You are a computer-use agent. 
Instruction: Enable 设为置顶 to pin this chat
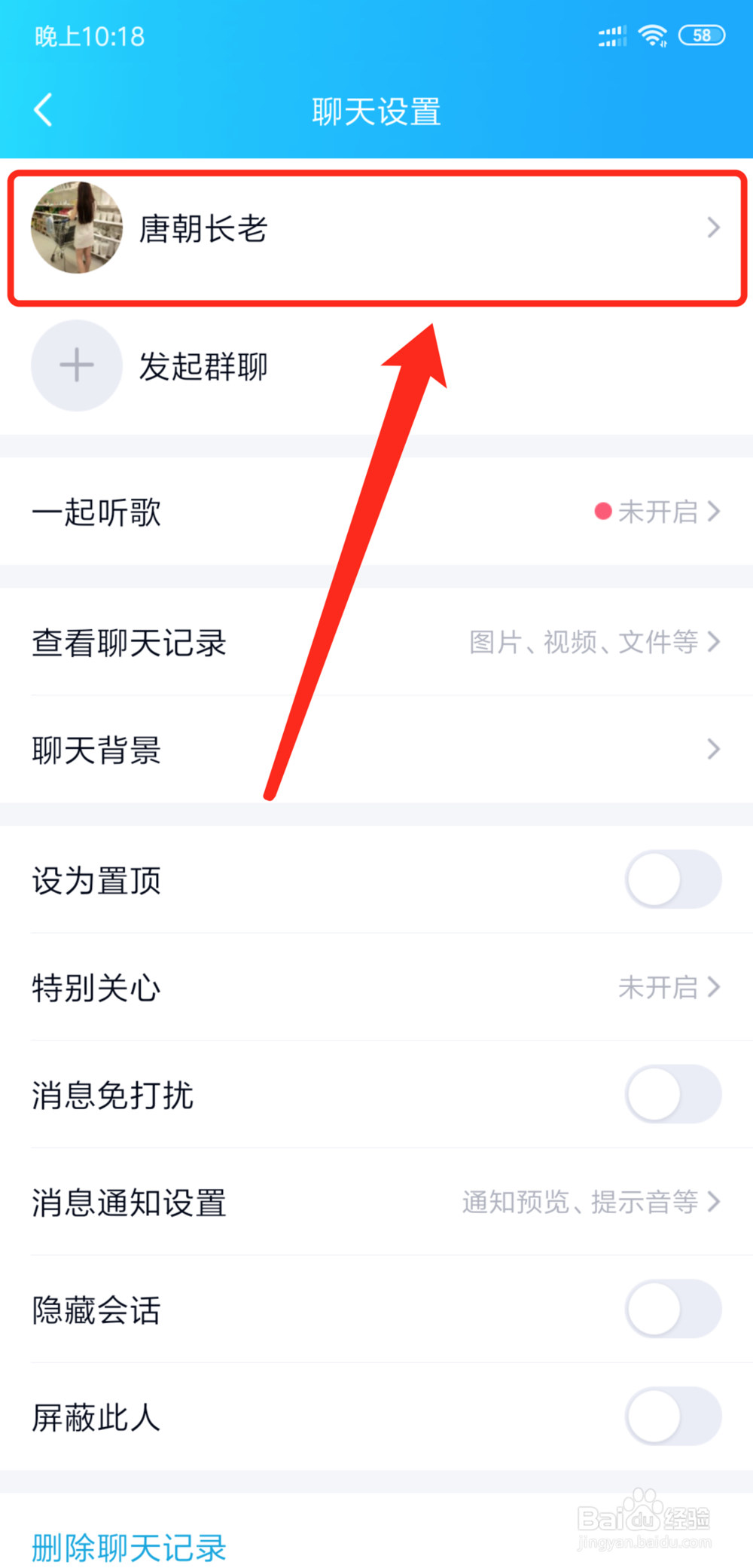(x=672, y=879)
